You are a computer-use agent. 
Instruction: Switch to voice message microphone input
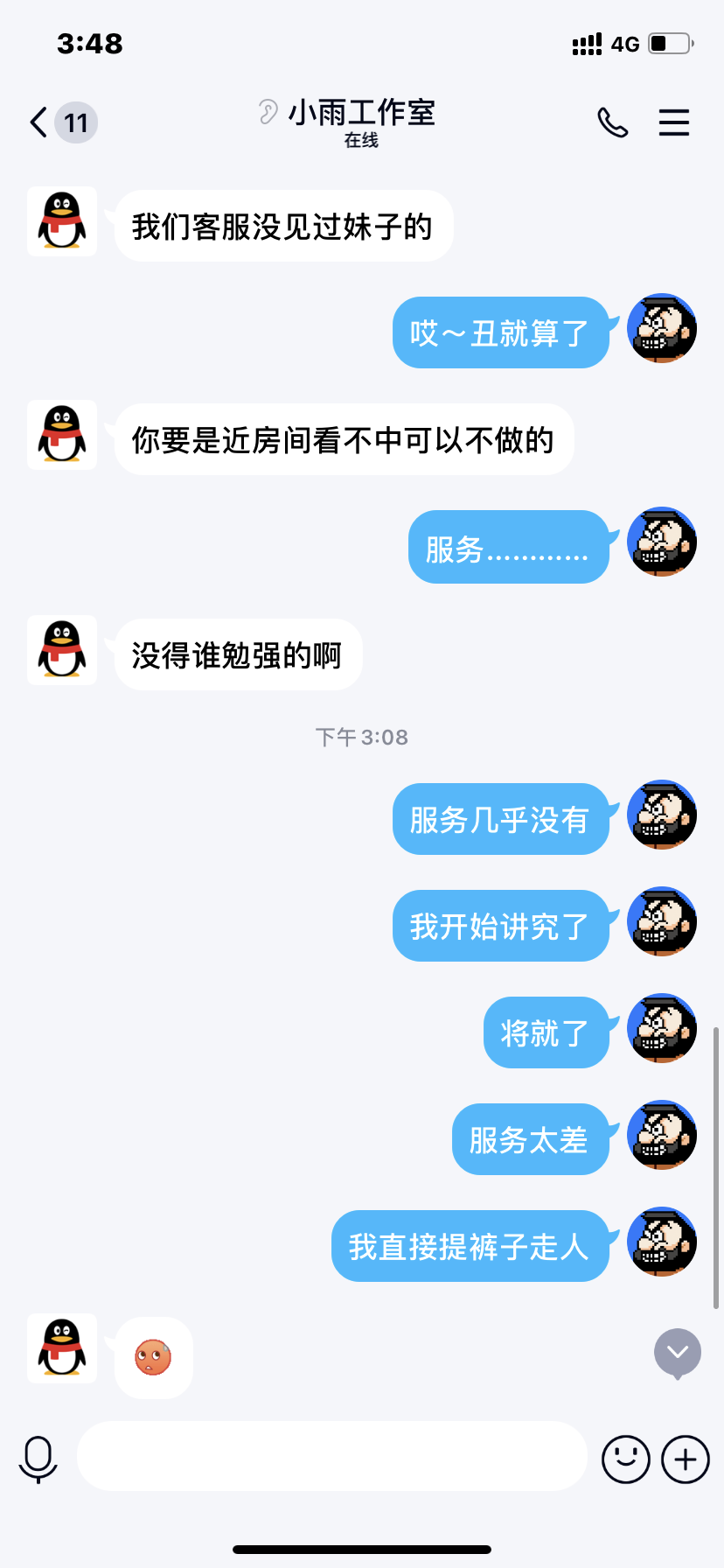[x=38, y=1459]
